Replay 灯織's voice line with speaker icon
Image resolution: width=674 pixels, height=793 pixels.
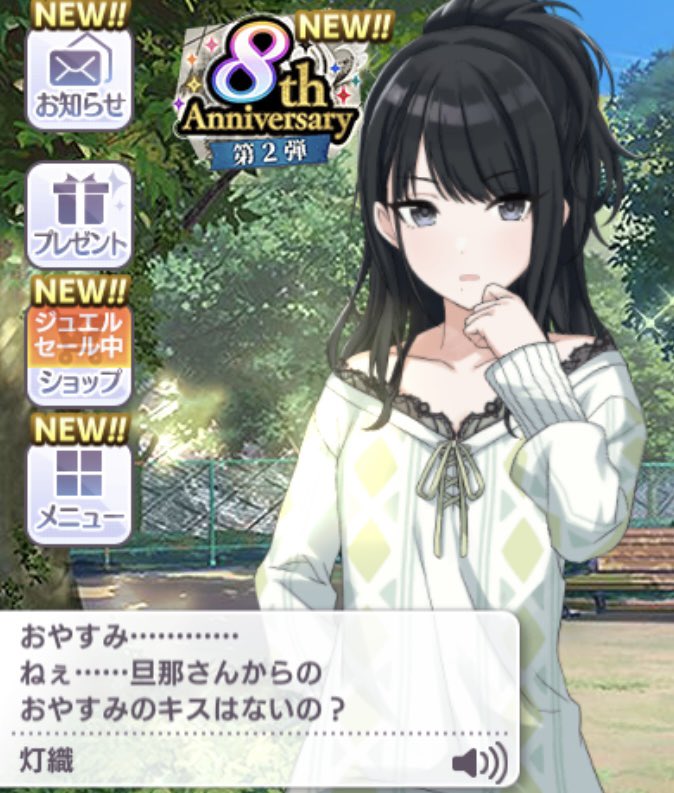pos(479,762)
